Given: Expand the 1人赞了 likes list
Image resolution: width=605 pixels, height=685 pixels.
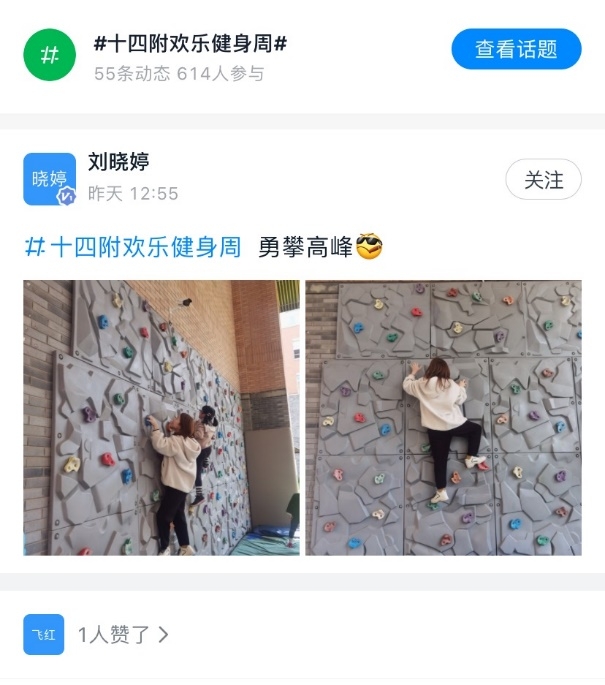Looking at the screenshot, I should tap(123, 634).
